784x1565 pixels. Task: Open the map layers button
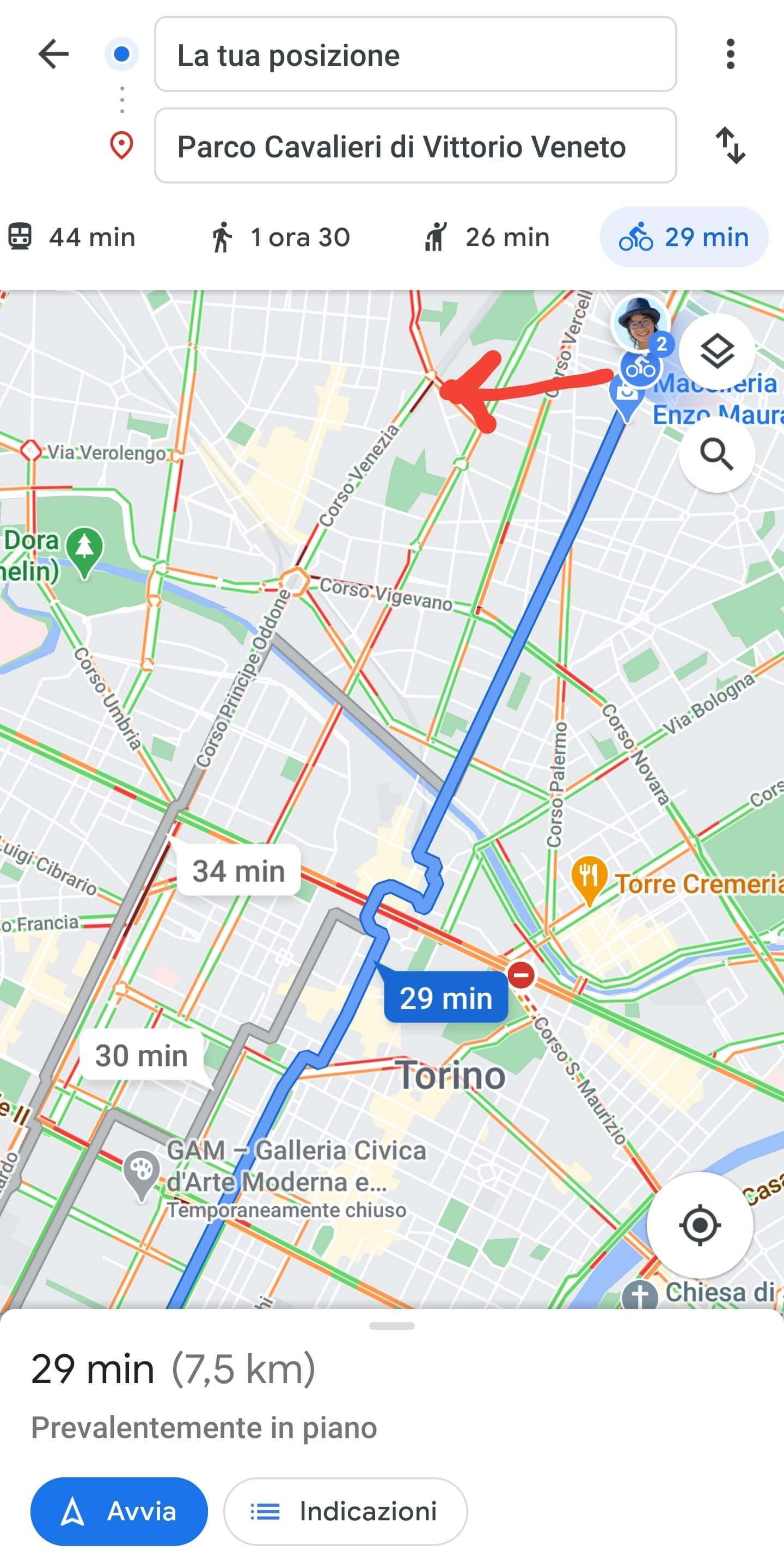pos(716,352)
